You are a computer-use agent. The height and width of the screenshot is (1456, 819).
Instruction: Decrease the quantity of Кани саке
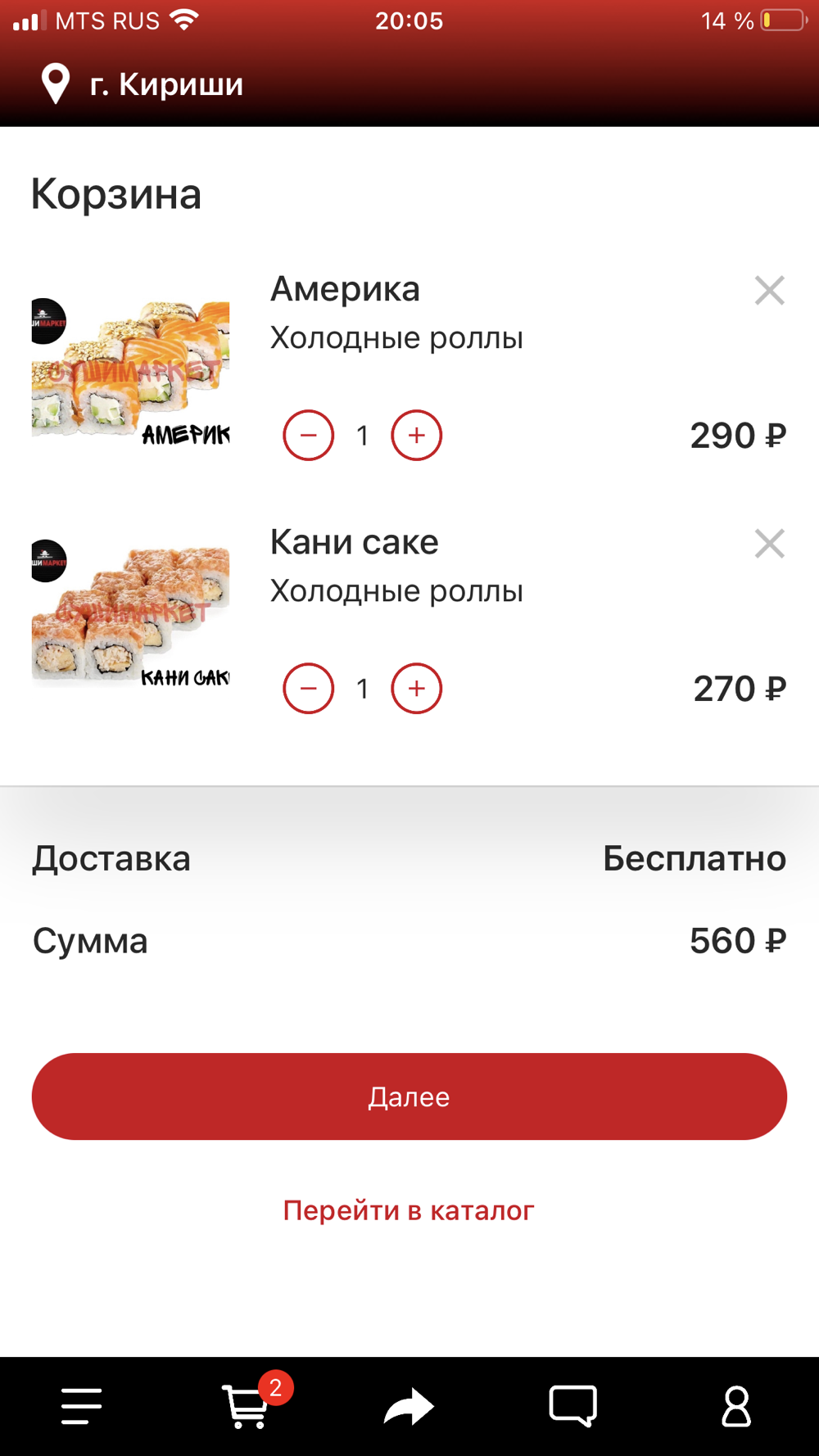(x=309, y=689)
